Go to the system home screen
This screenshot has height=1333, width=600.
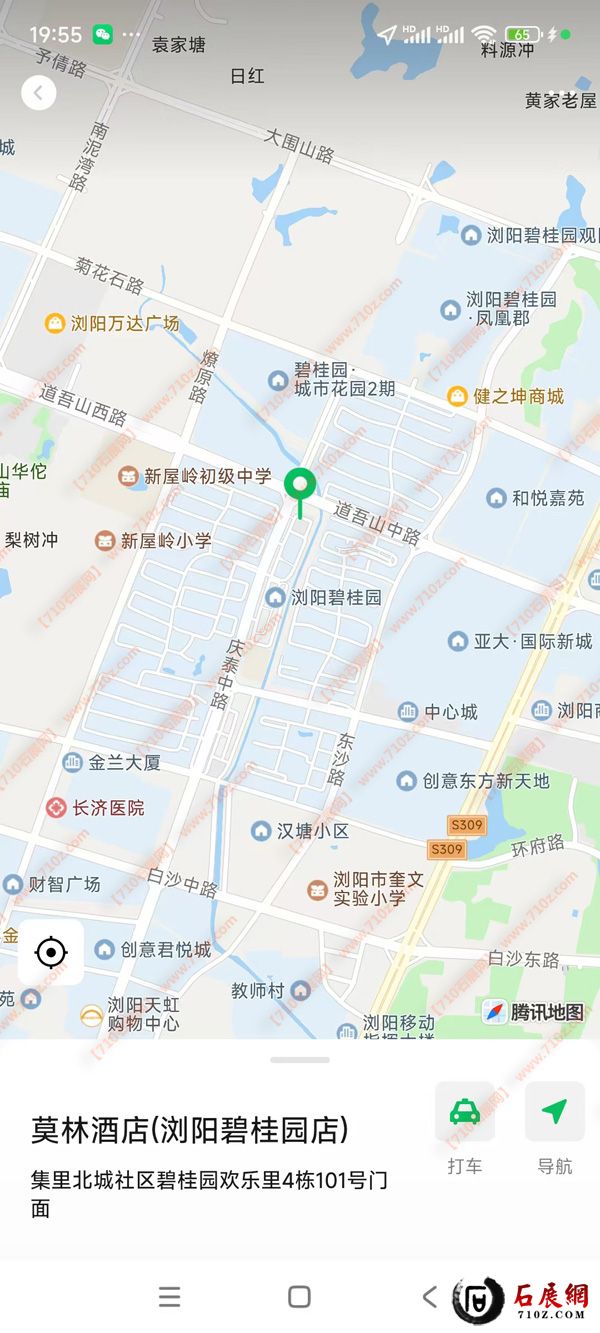point(299,1297)
